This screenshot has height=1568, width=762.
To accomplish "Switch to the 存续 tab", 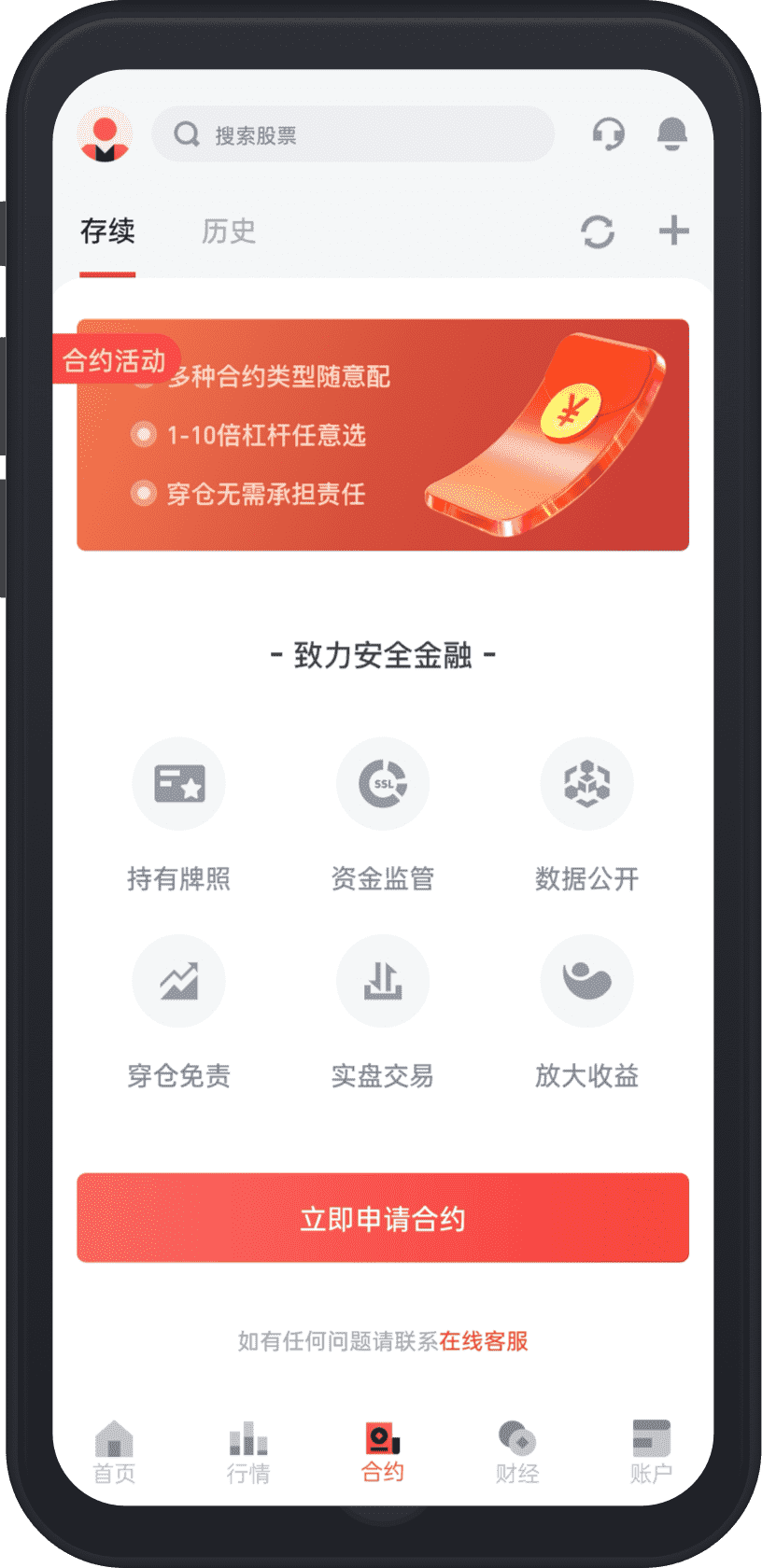I will tap(107, 231).
